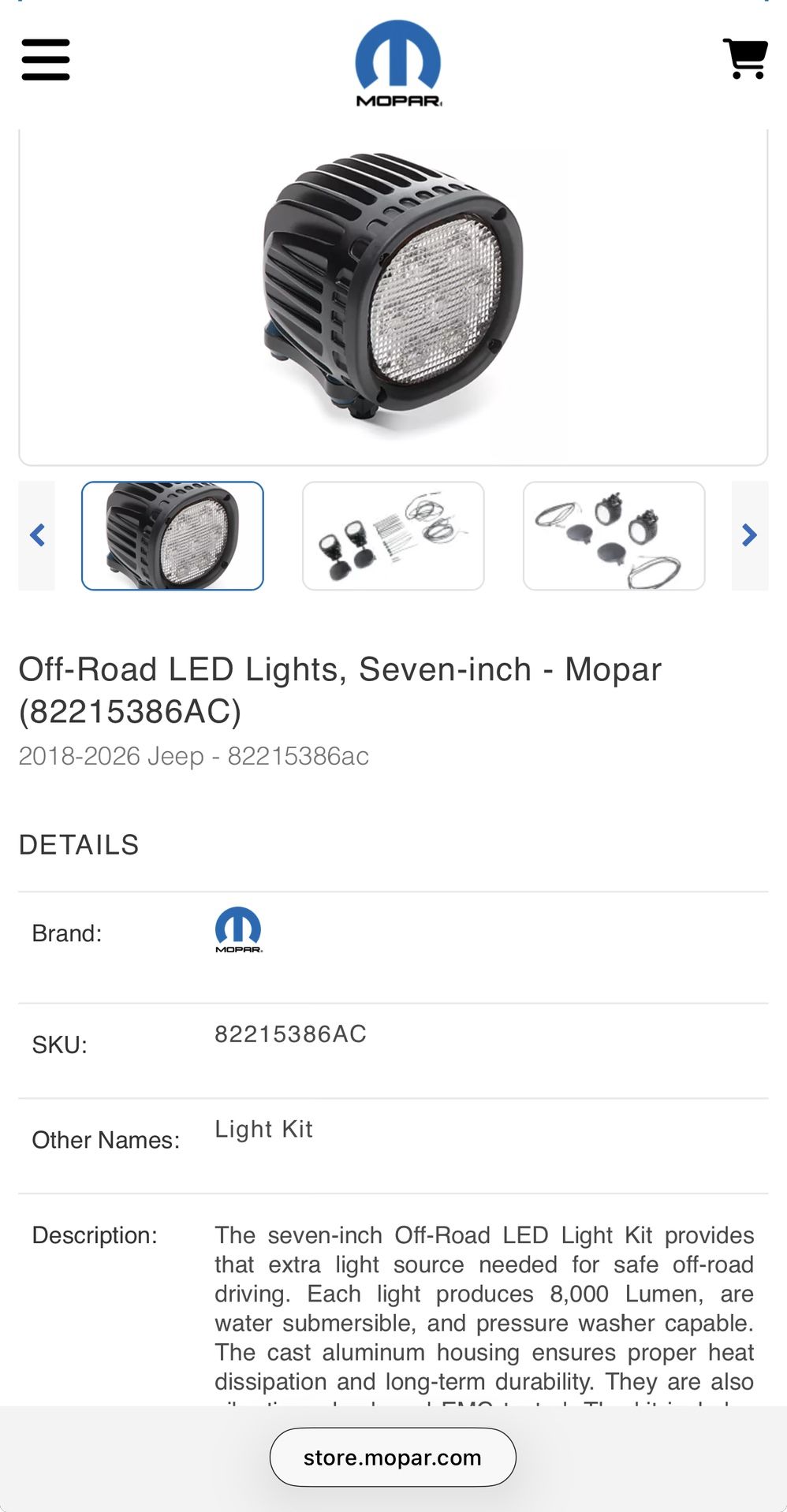Expand the previous images with left chevron
The image size is (787, 1512).
37,535
